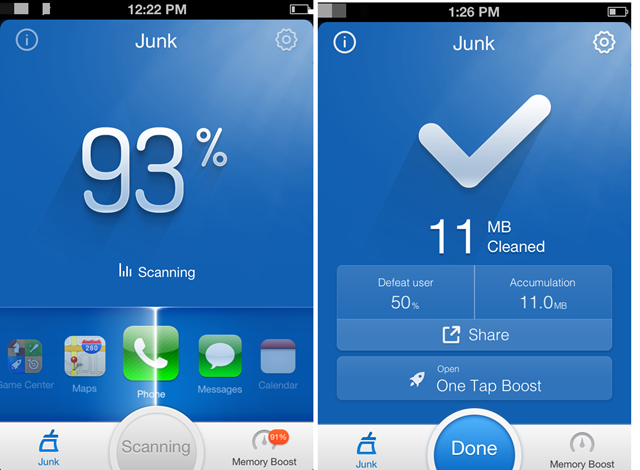Open info icon on the cleaned screen
Viewport: 640px width, 470px height.
click(345, 42)
